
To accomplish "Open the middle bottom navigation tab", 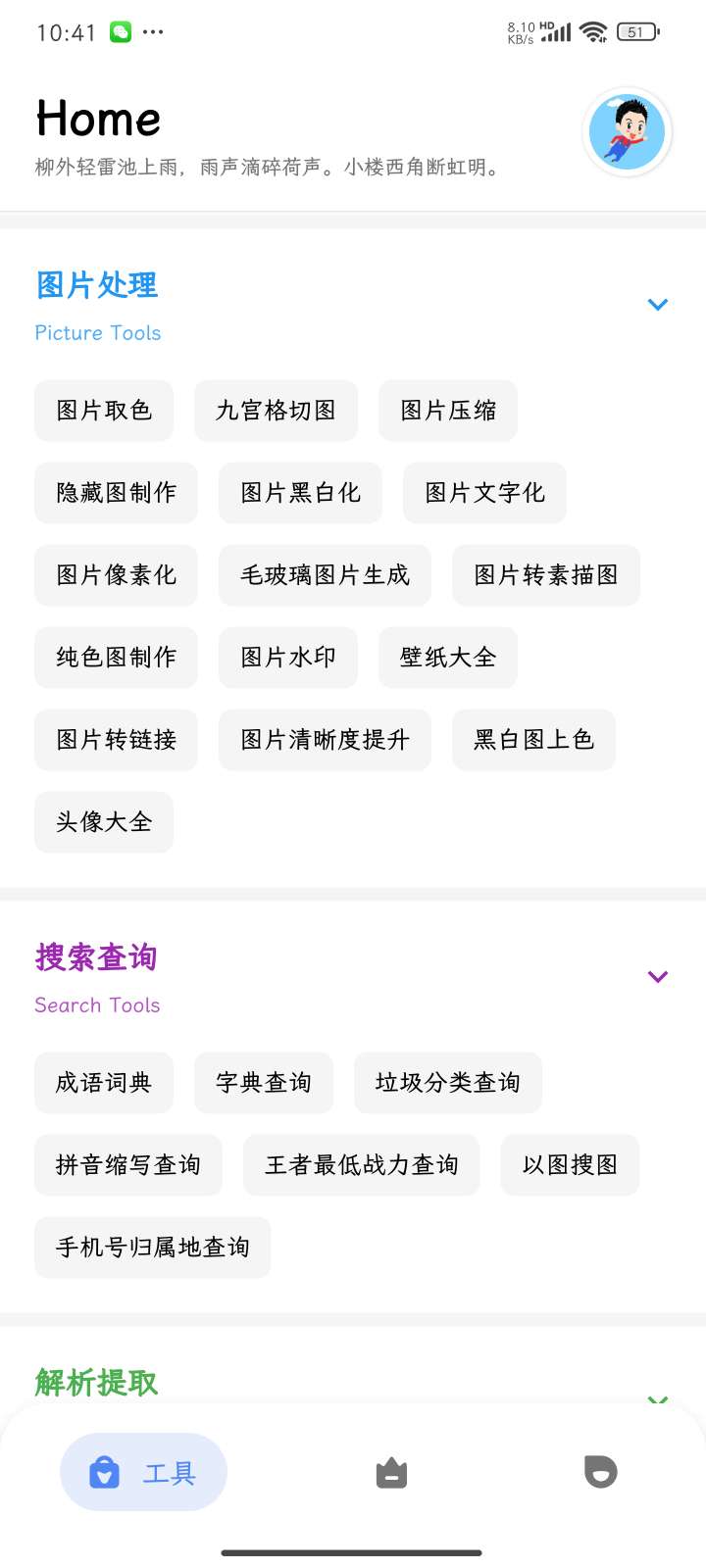I will [x=391, y=1472].
